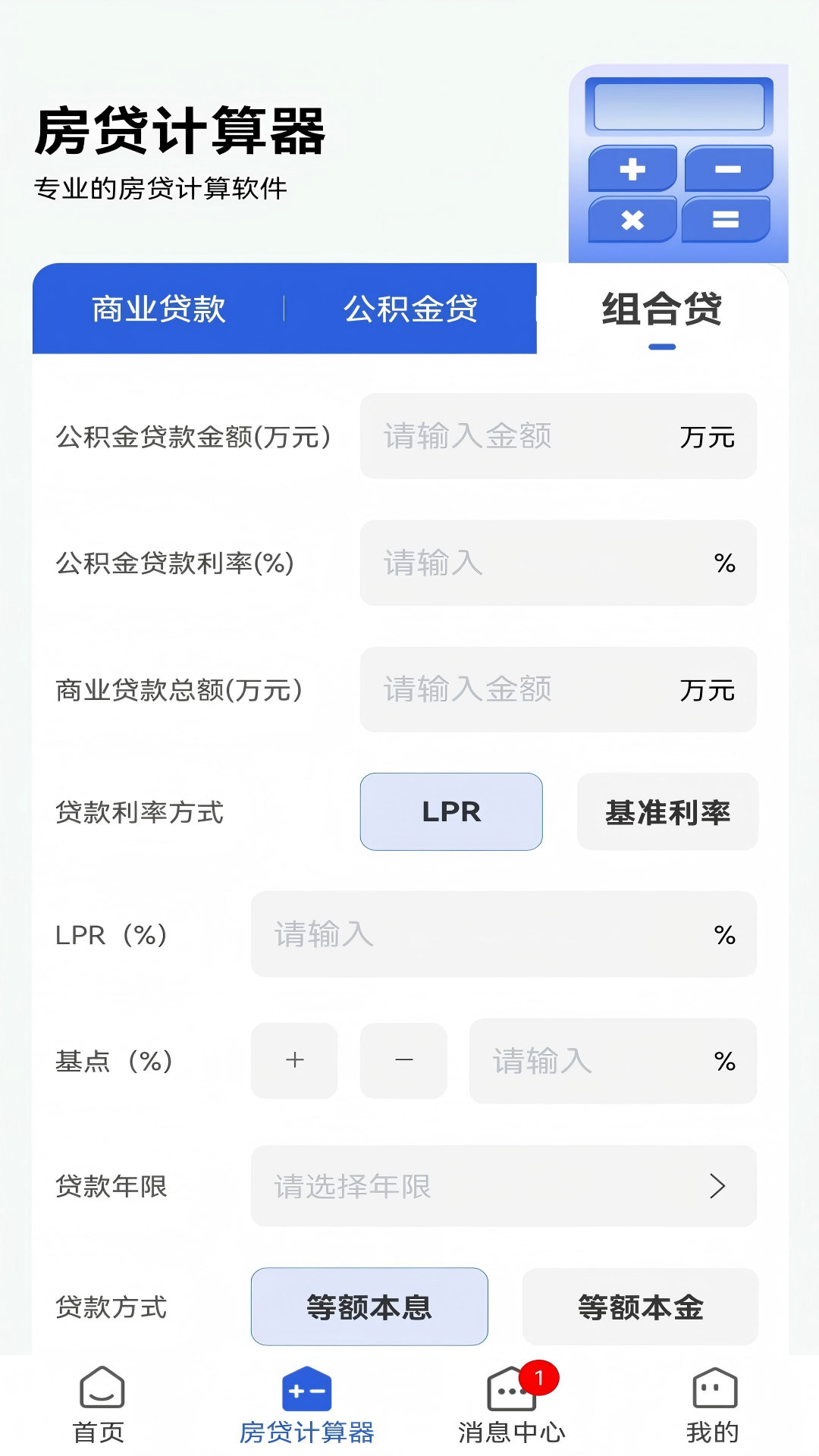Select 等额本金 repayment method
The image size is (819, 1456).
point(641,1307)
